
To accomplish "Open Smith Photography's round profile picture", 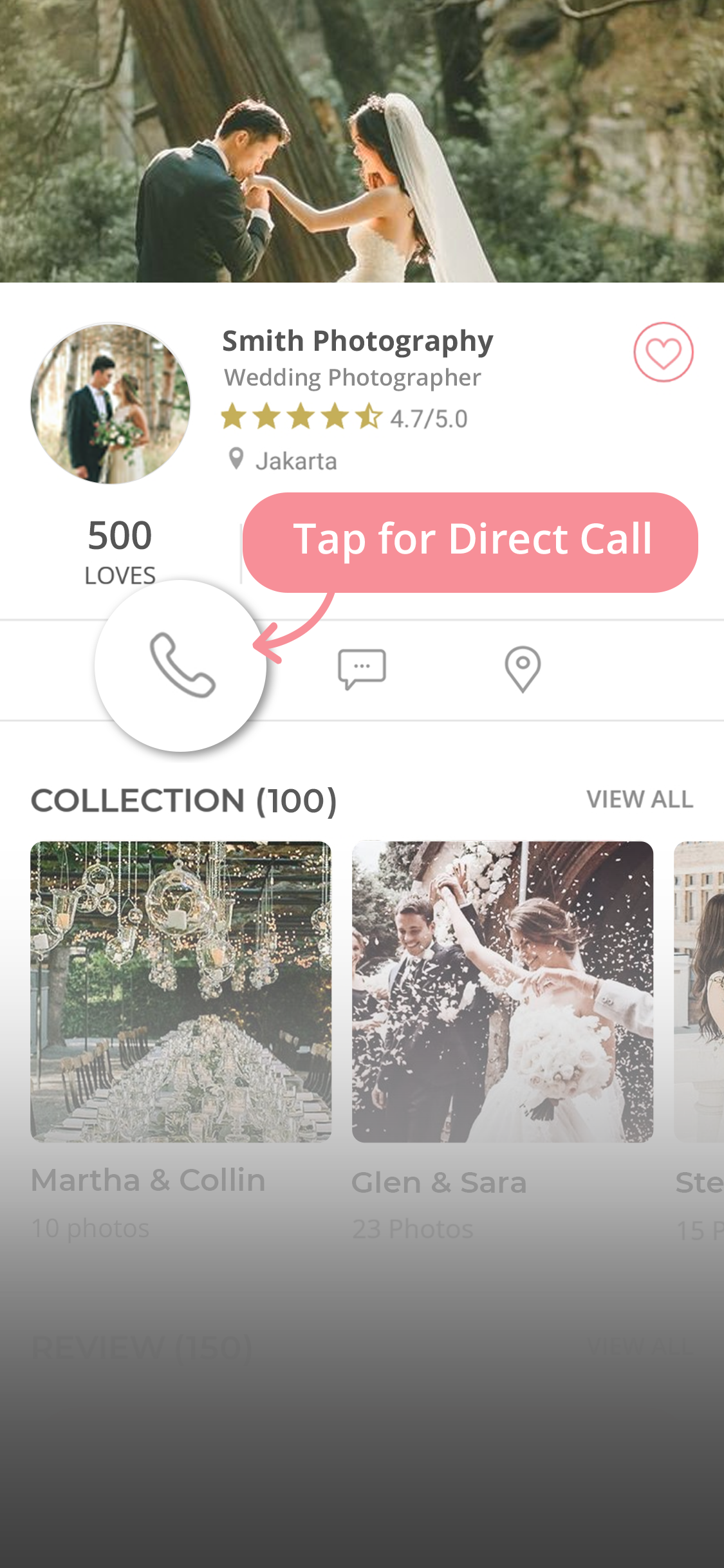I will tap(111, 404).
